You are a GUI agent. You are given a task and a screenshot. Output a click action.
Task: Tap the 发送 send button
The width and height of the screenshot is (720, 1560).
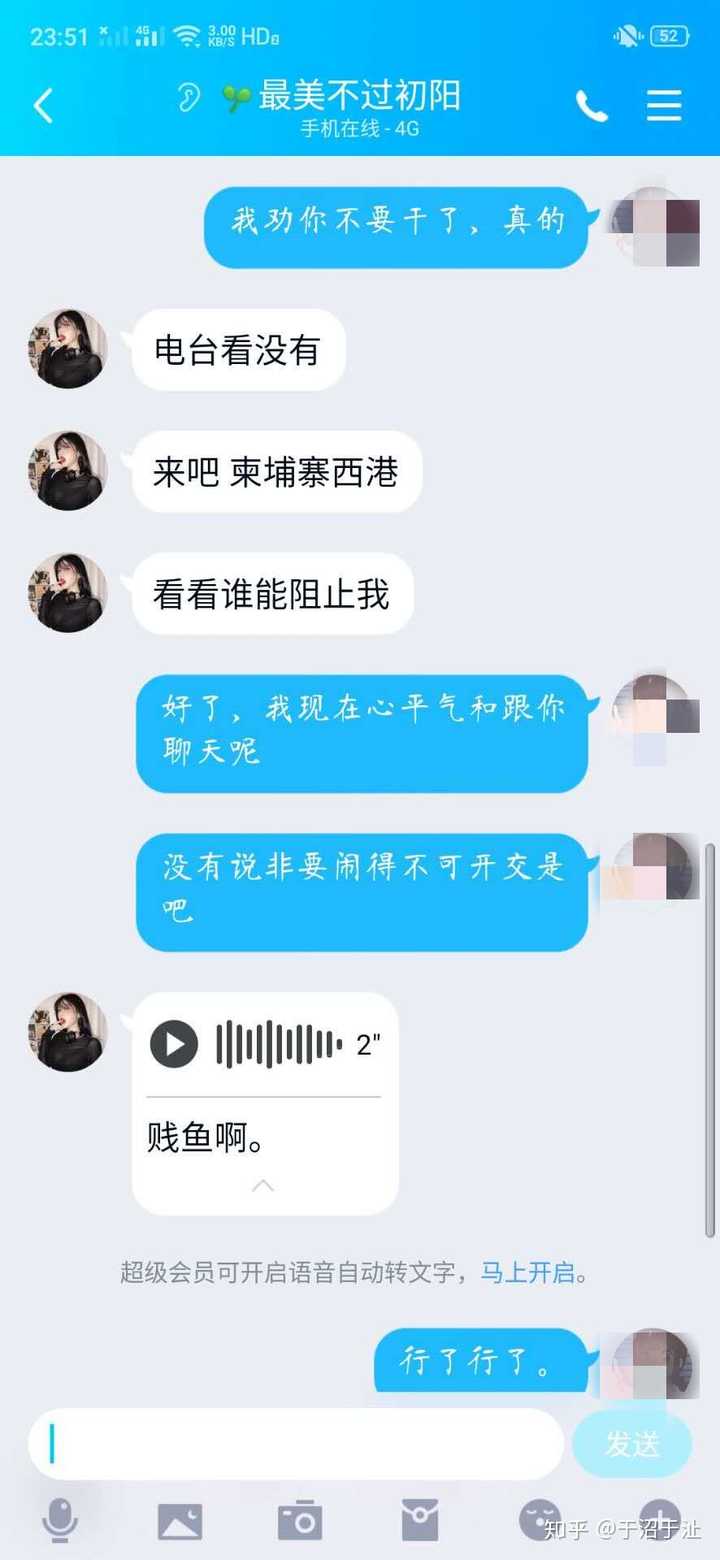coord(632,1444)
